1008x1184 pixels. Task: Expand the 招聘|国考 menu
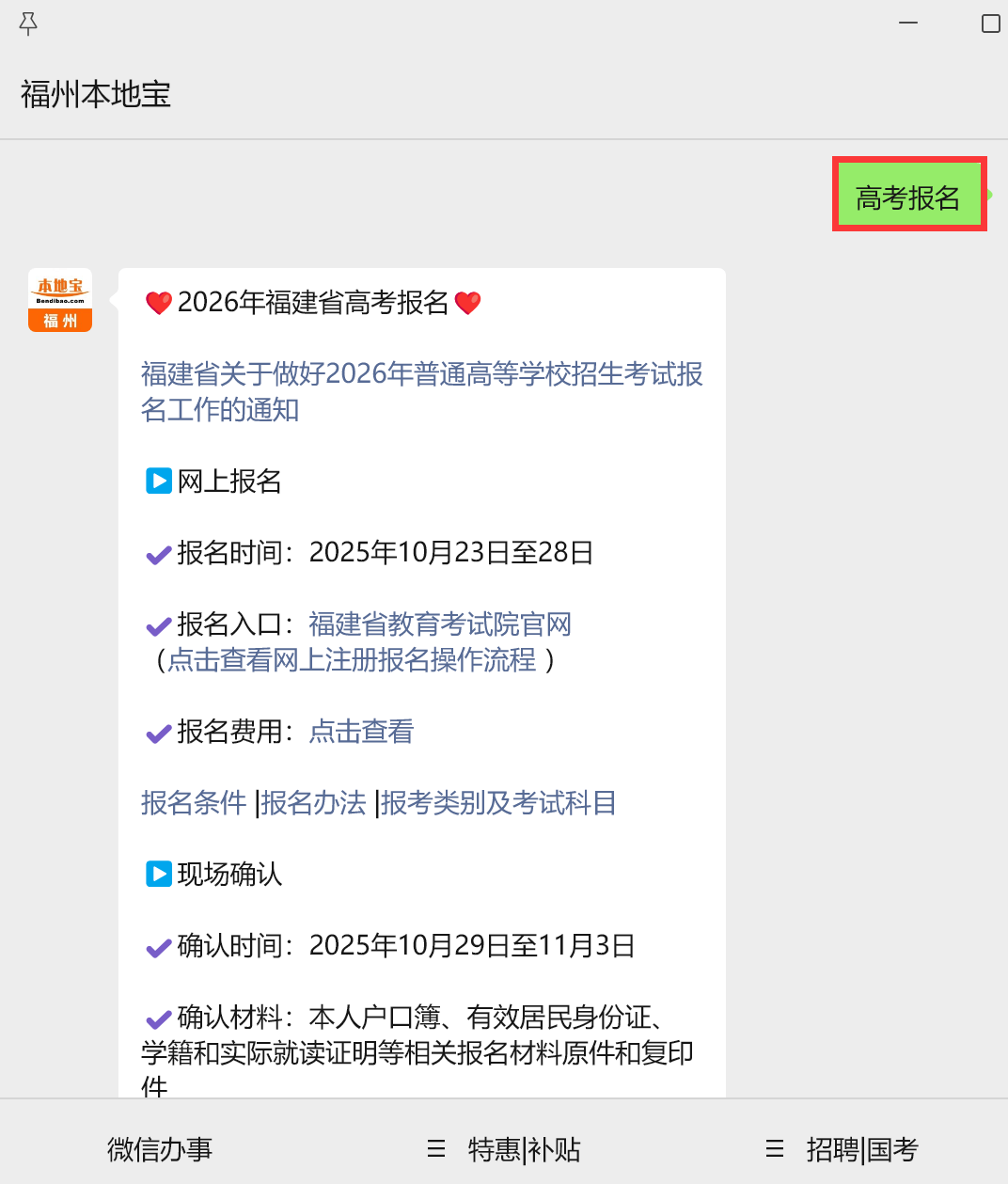pos(842,1149)
